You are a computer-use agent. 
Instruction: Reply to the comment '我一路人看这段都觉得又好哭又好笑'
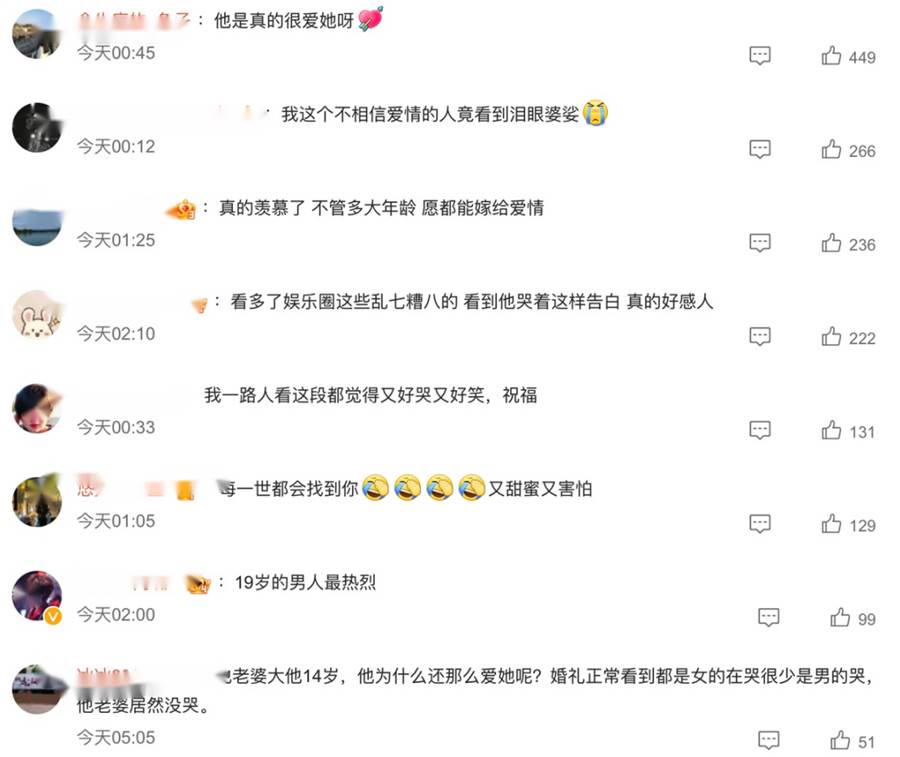pos(760,430)
